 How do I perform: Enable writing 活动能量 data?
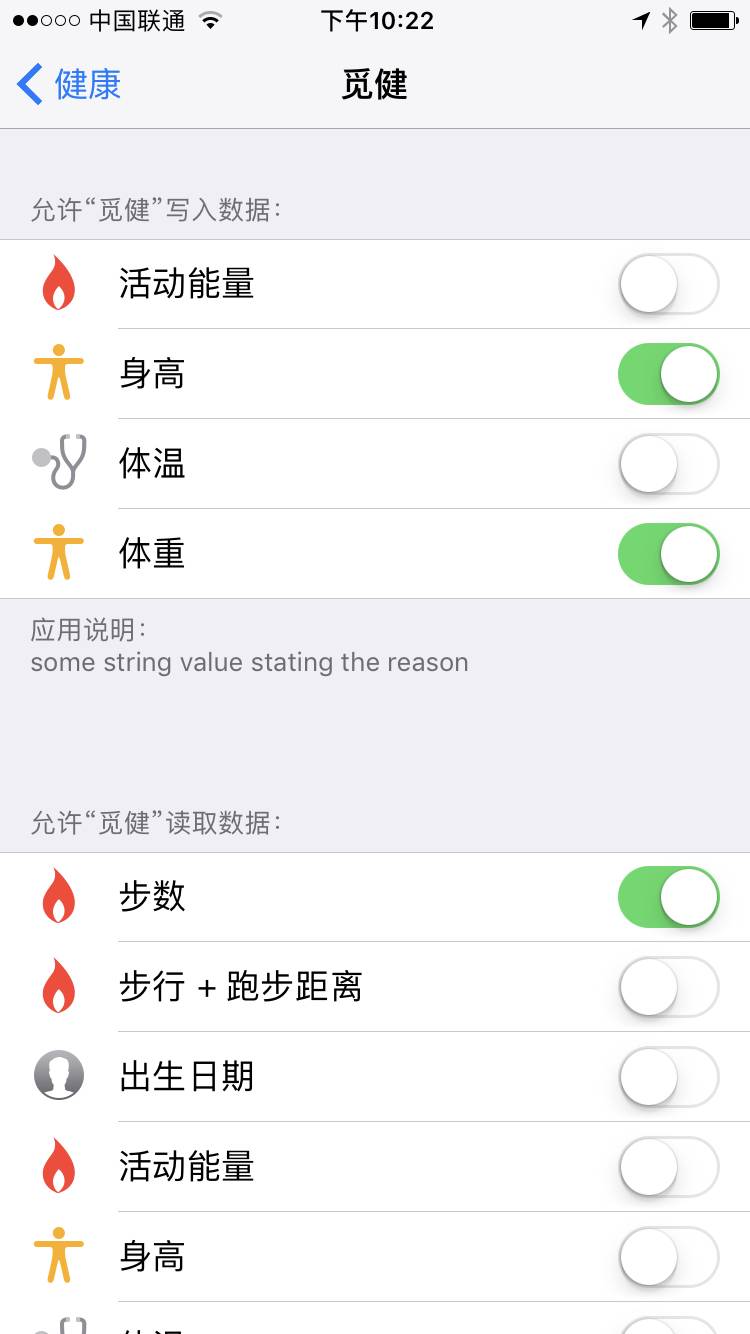click(668, 284)
